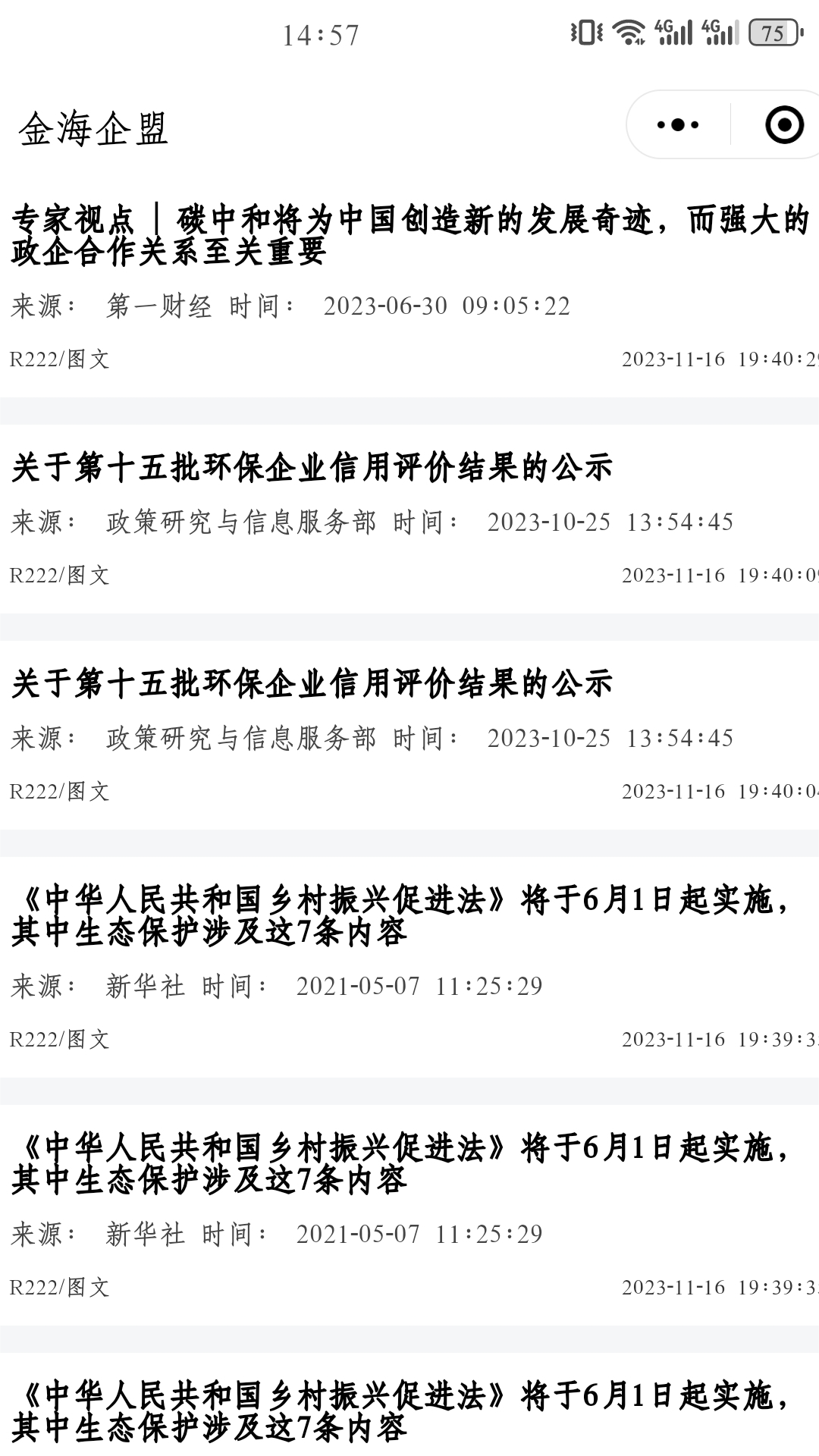Tap the 第一财经 source label

click(160, 306)
